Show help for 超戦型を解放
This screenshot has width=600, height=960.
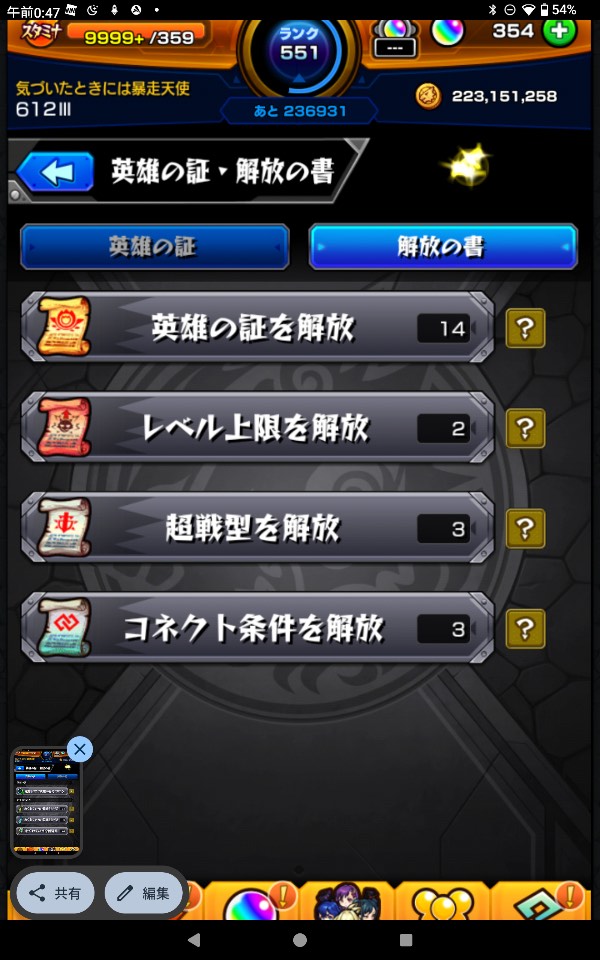[525, 528]
